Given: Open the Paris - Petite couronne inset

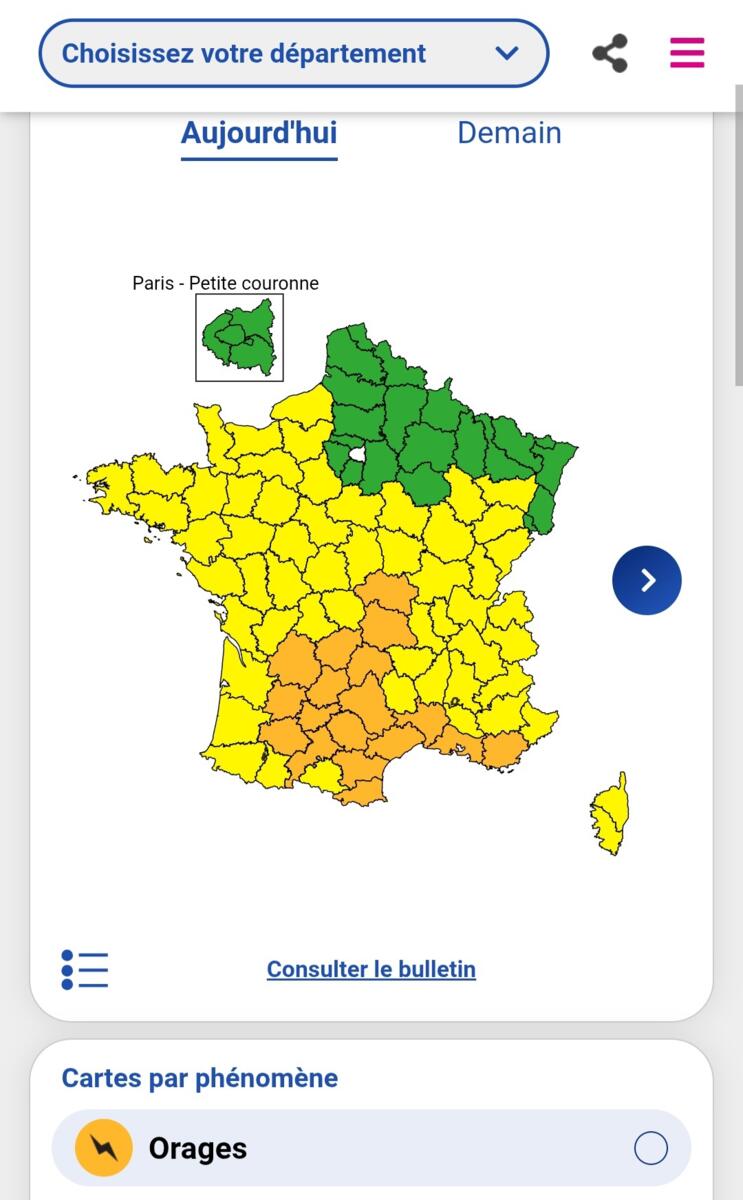Looking at the screenshot, I should (239, 337).
